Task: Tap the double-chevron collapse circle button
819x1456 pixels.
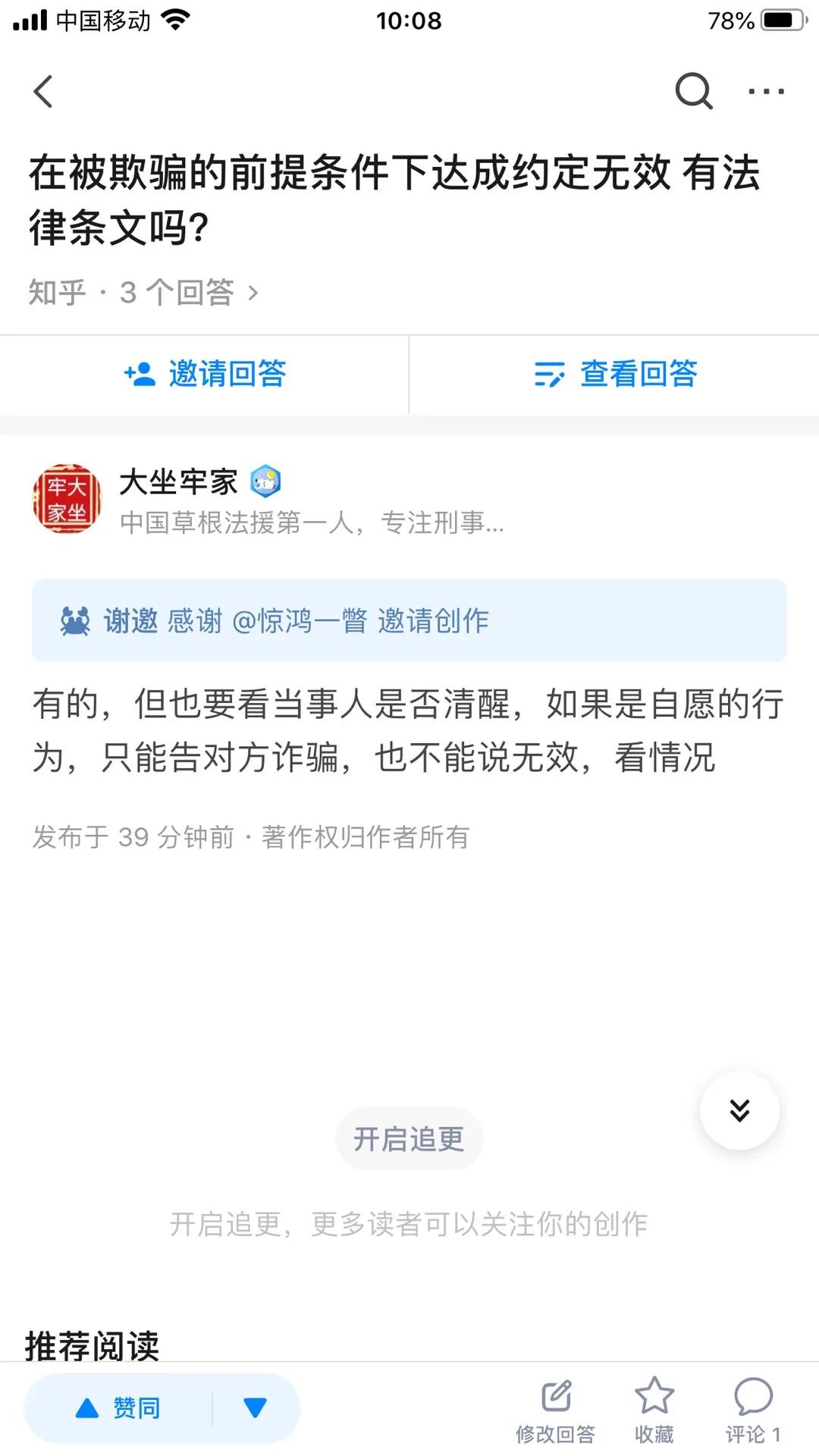Action: pos(739,1109)
